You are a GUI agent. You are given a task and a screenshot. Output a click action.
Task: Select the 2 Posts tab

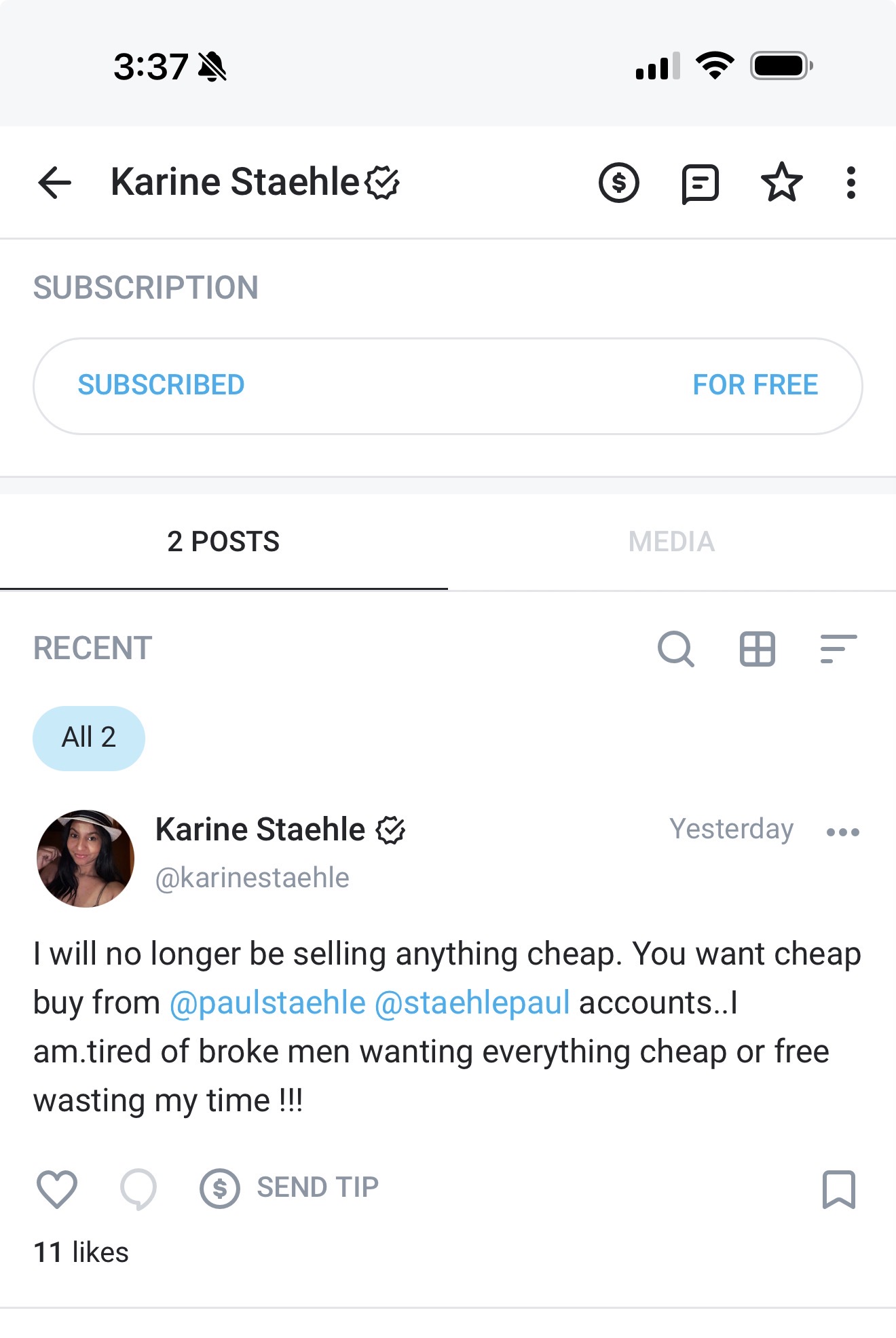pos(223,542)
